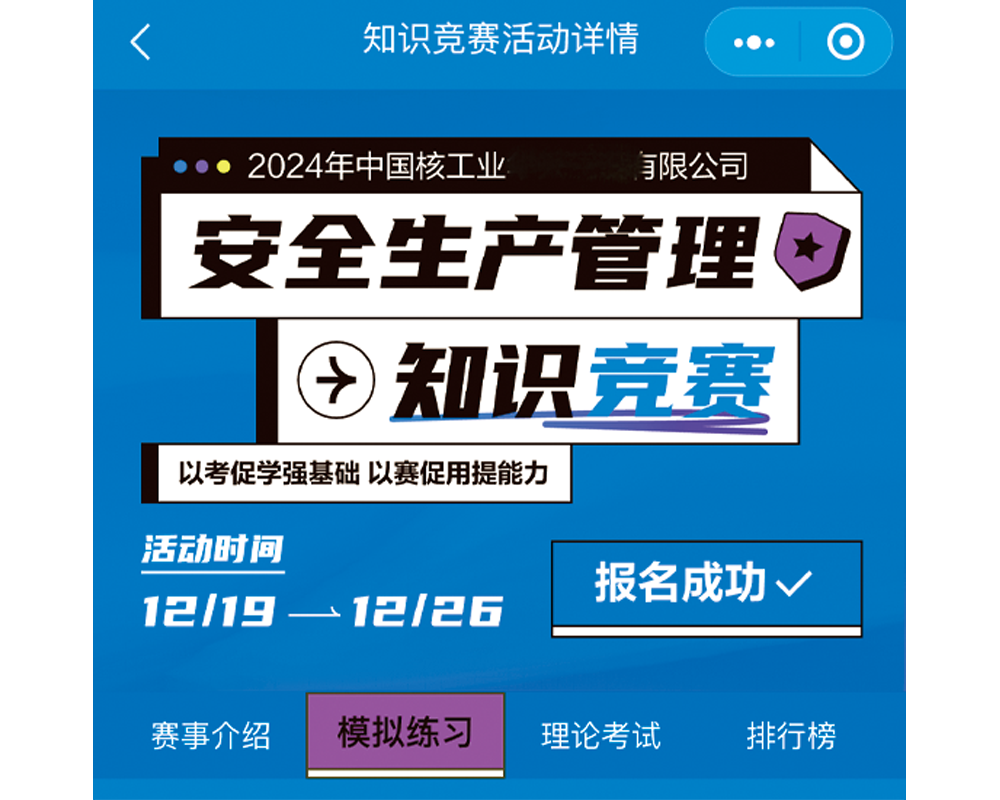Go back from the 知识竞赛活动详情 page

click(140, 42)
